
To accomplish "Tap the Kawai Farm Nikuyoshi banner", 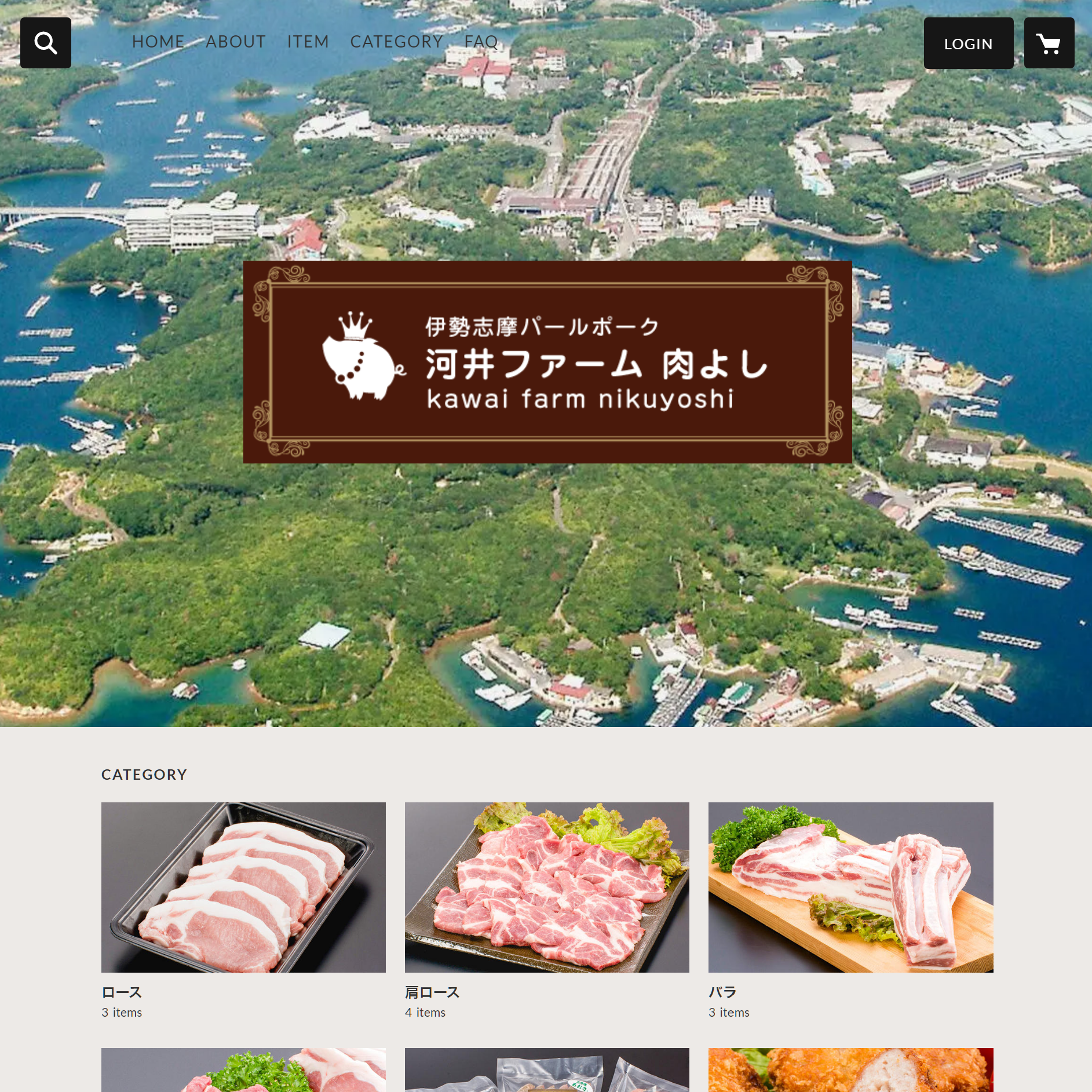I will 547,361.
